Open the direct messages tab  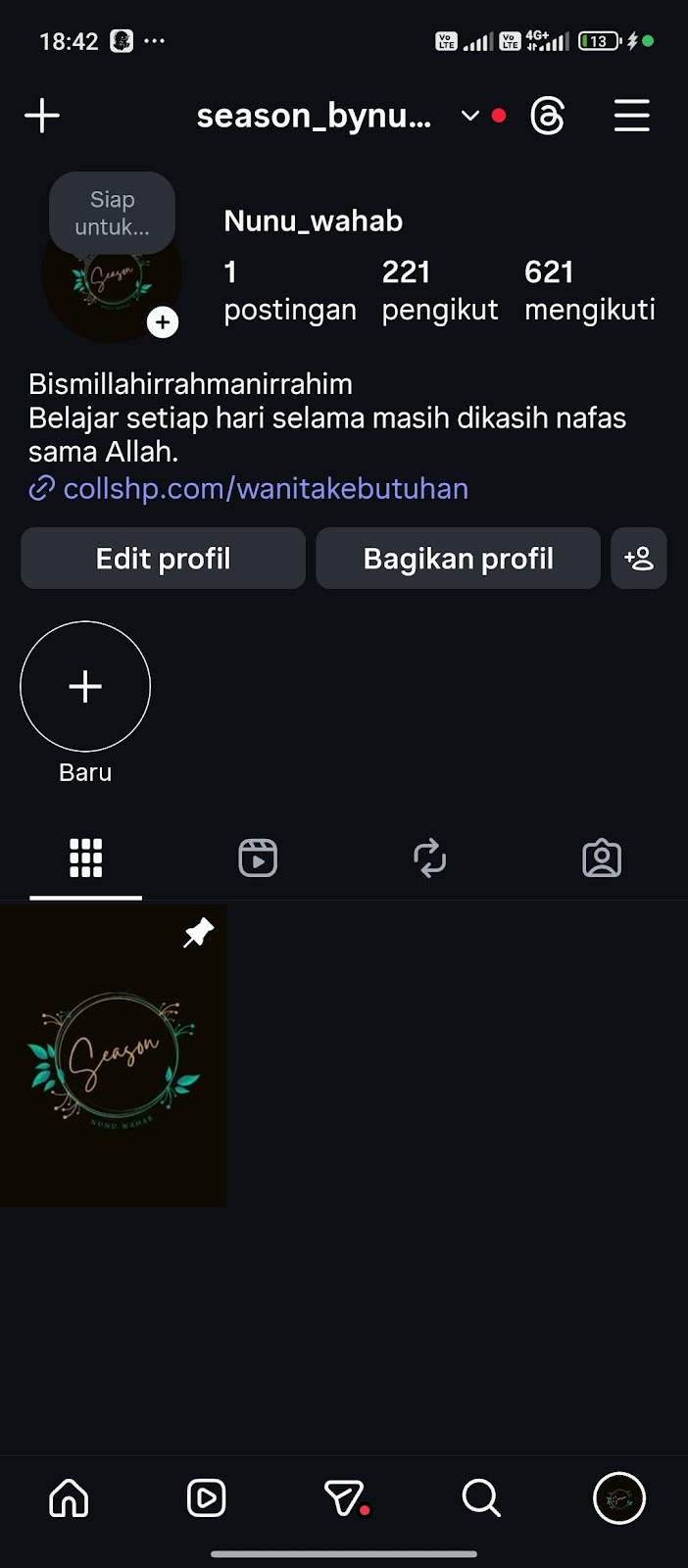[x=344, y=1497]
